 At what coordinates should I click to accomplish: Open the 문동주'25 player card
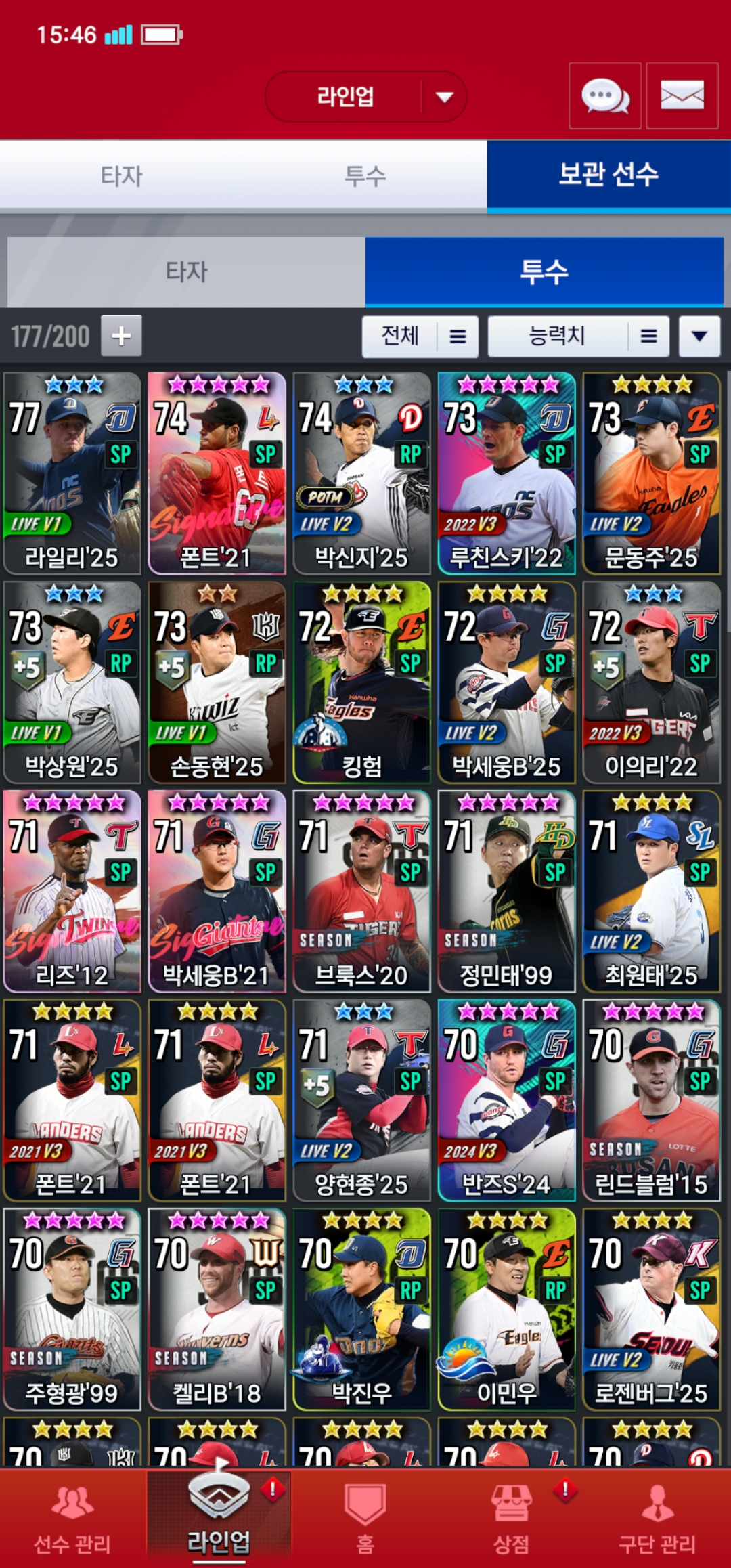point(651,473)
